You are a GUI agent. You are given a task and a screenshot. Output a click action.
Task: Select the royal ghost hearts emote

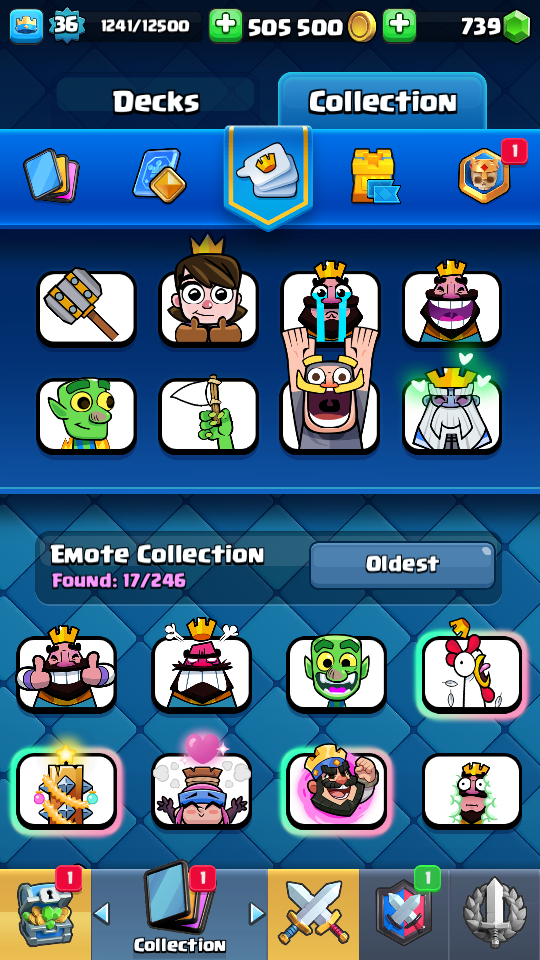point(452,409)
